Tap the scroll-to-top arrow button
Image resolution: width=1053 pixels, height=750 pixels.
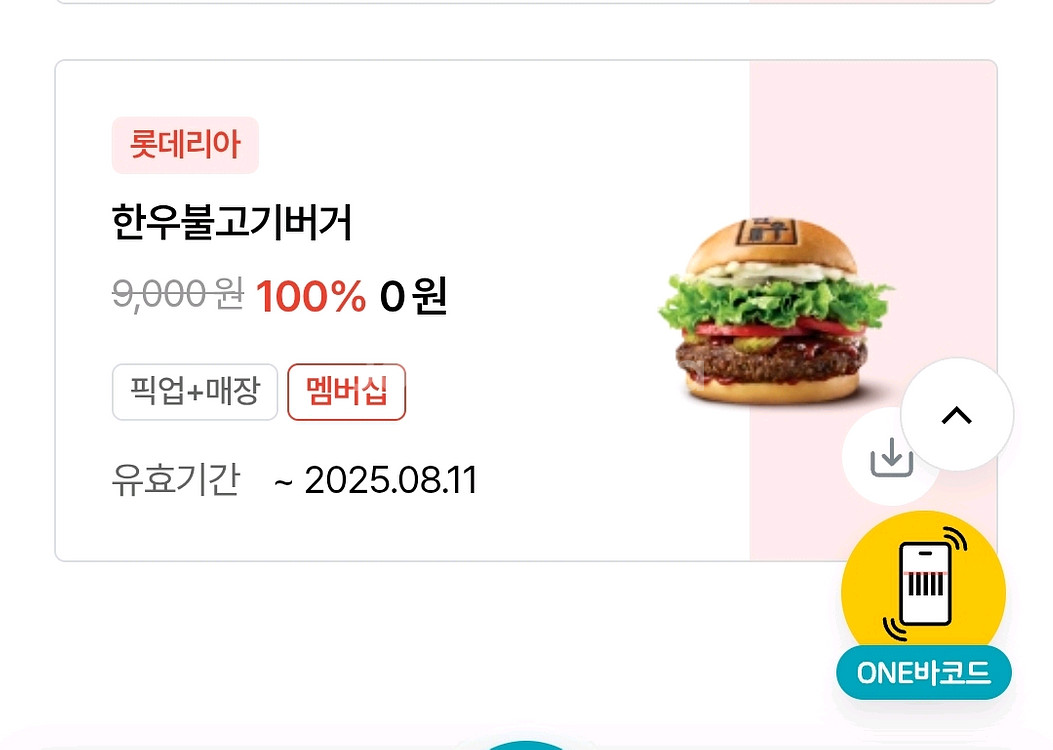tap(957, 414)
